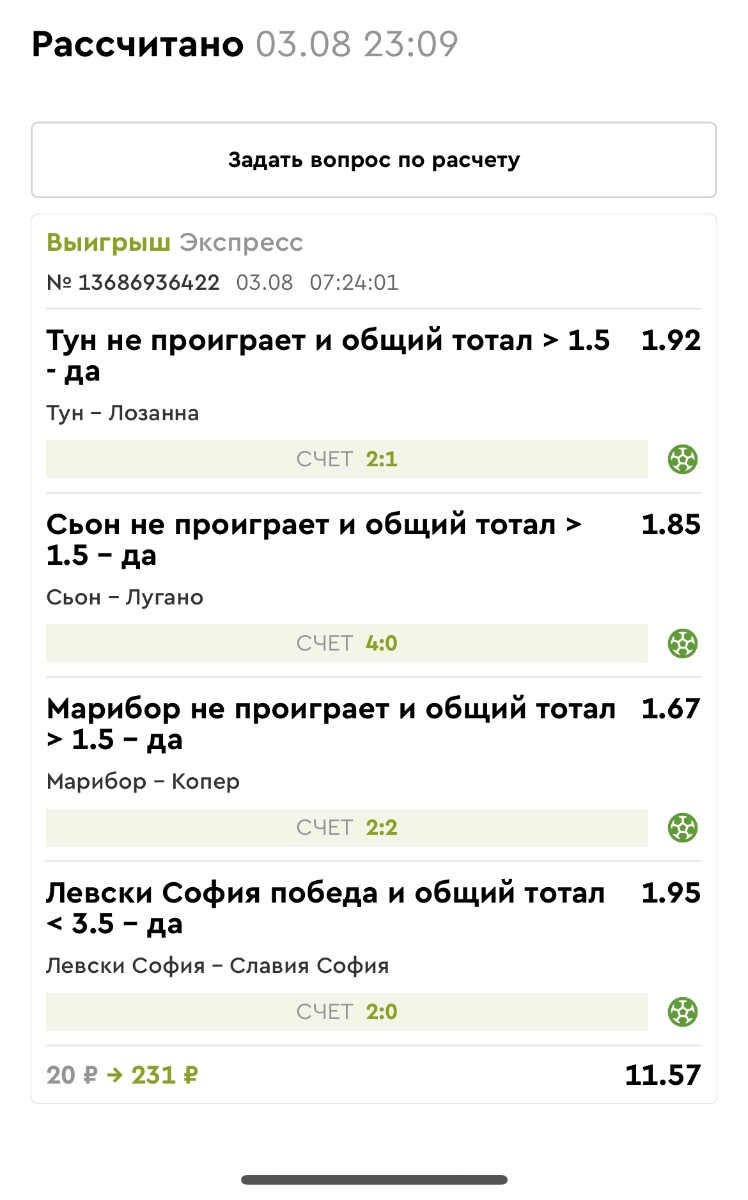Open the Сьон – Лугано bet event

(x=125, y=597)
